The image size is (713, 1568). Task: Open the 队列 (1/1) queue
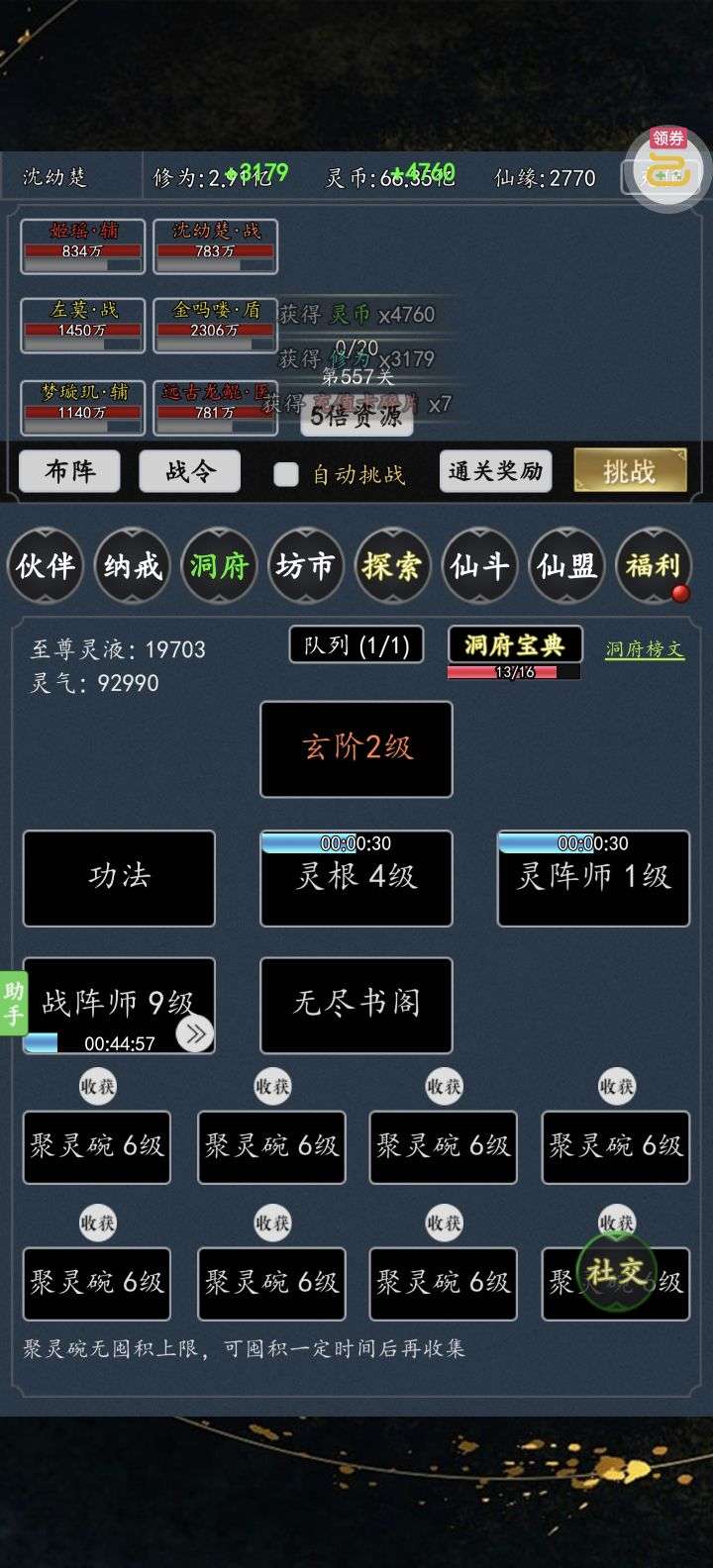click(x=356, y=645)
